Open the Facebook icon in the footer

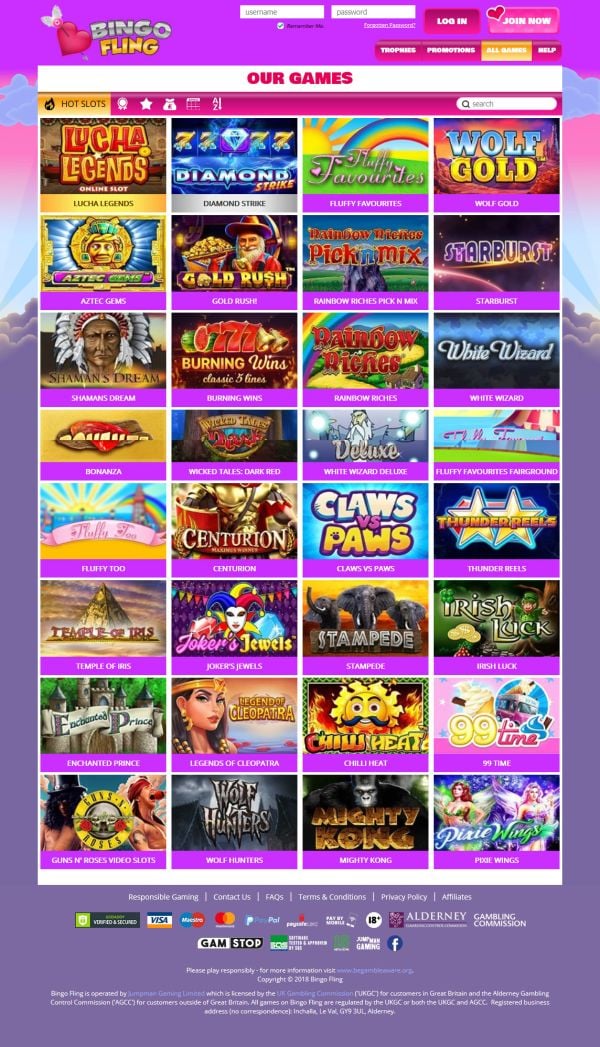(x=394, y=943)
